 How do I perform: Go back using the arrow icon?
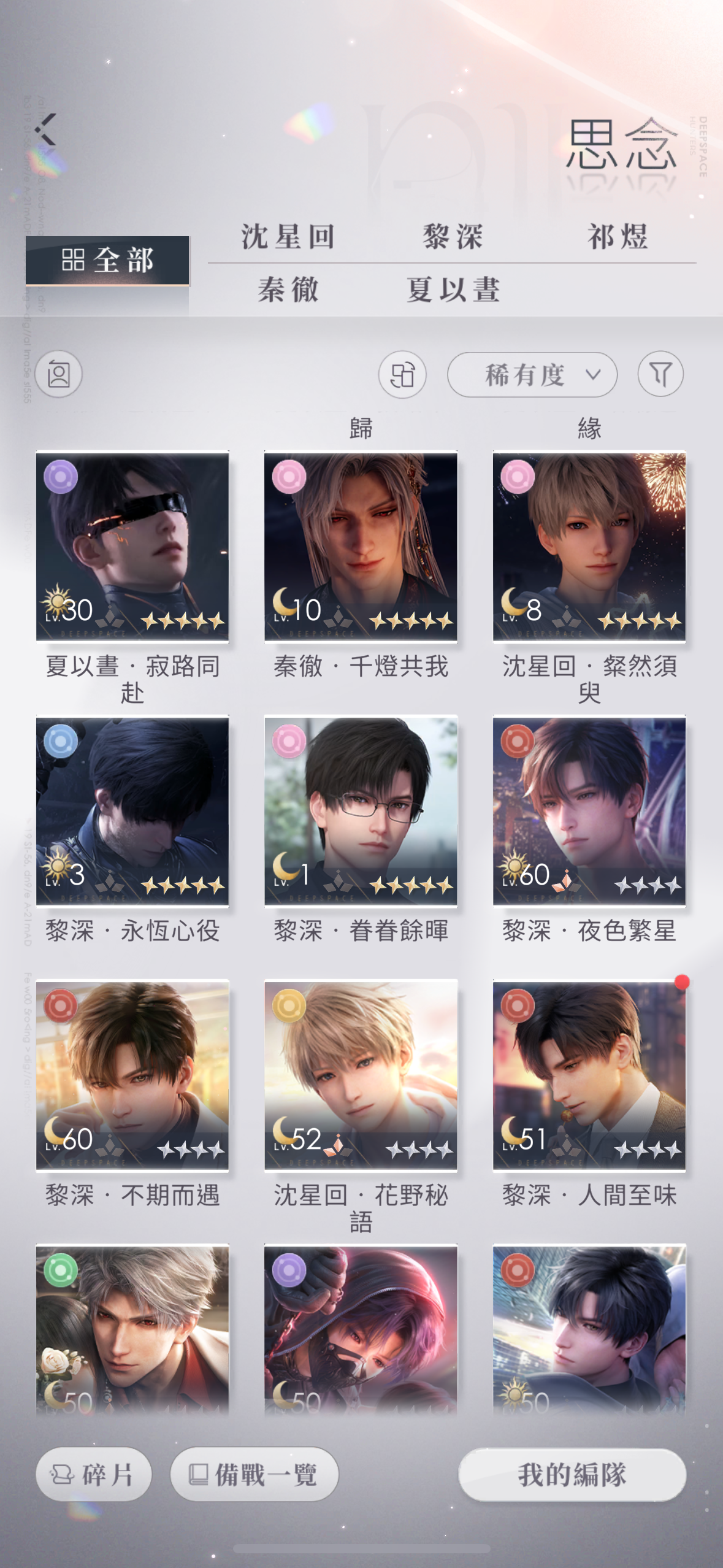click(47, 129)
